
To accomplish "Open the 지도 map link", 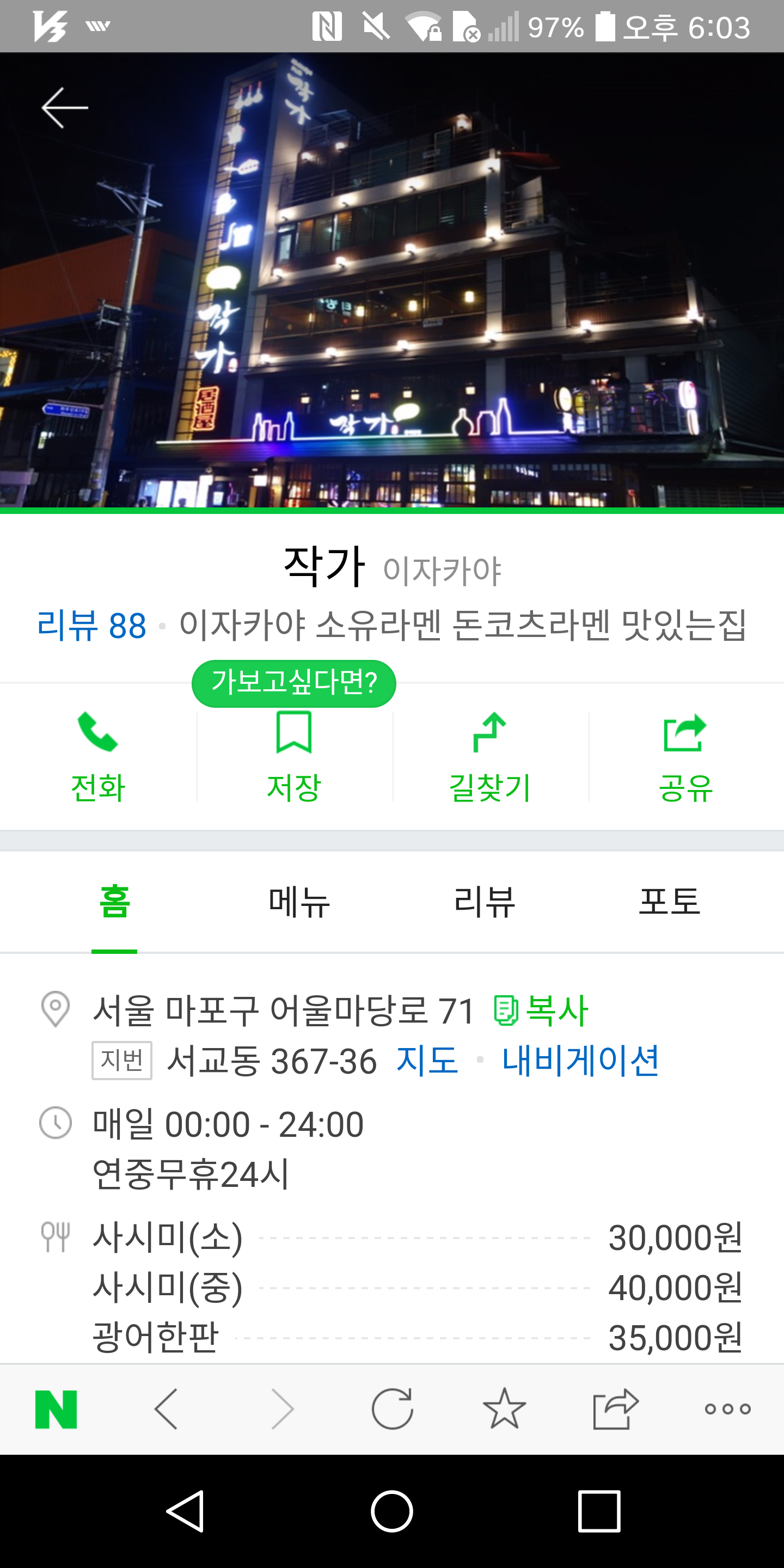I will (x=427, y=1061).
